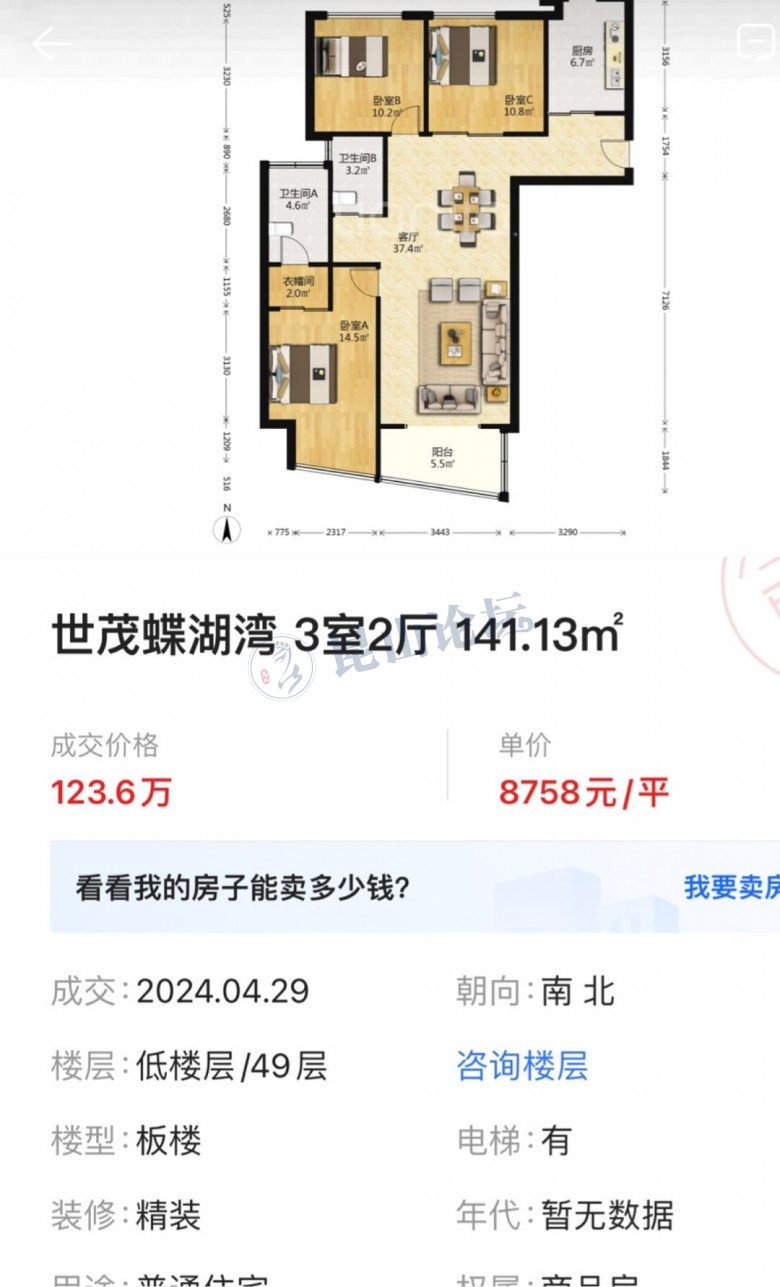Viewport: 780px width, 1287px height.
Task: Open the 咨询楼层 link
Action: pyautogui.click(x=522, y=1066)
